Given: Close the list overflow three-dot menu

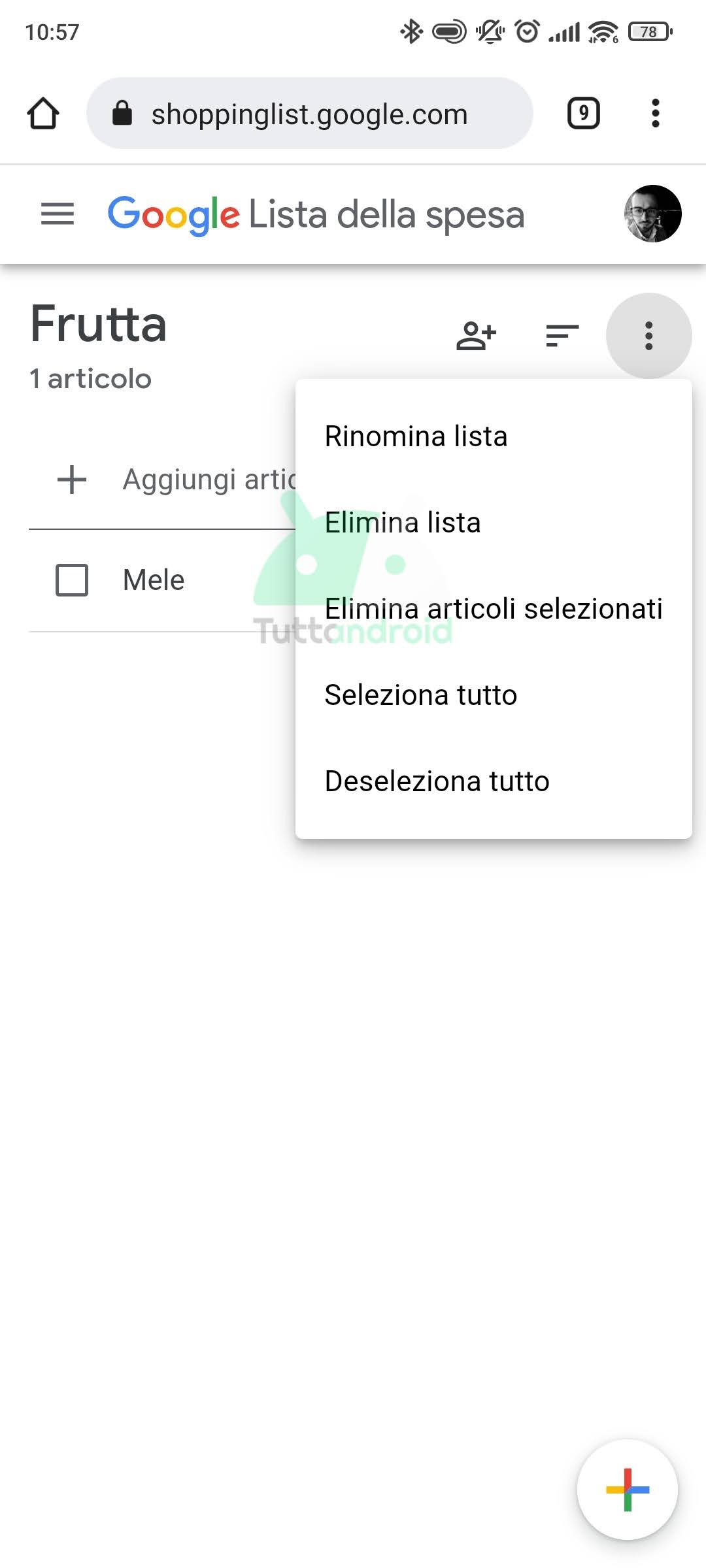Looking at the screenshot, I should pyautogui.click(x=648, y=336).
